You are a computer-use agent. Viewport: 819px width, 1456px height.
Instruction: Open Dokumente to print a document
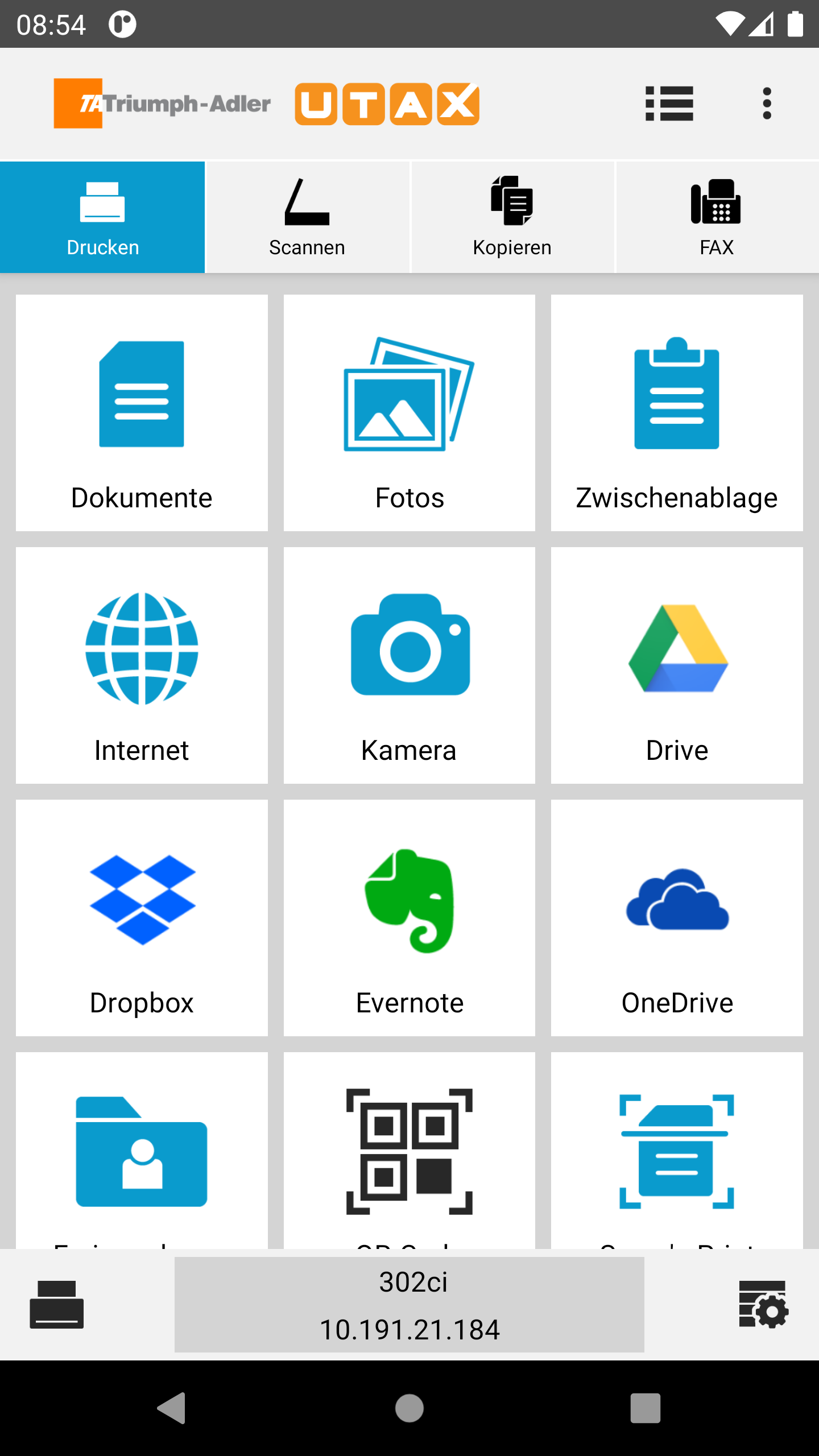click(142, 413)
